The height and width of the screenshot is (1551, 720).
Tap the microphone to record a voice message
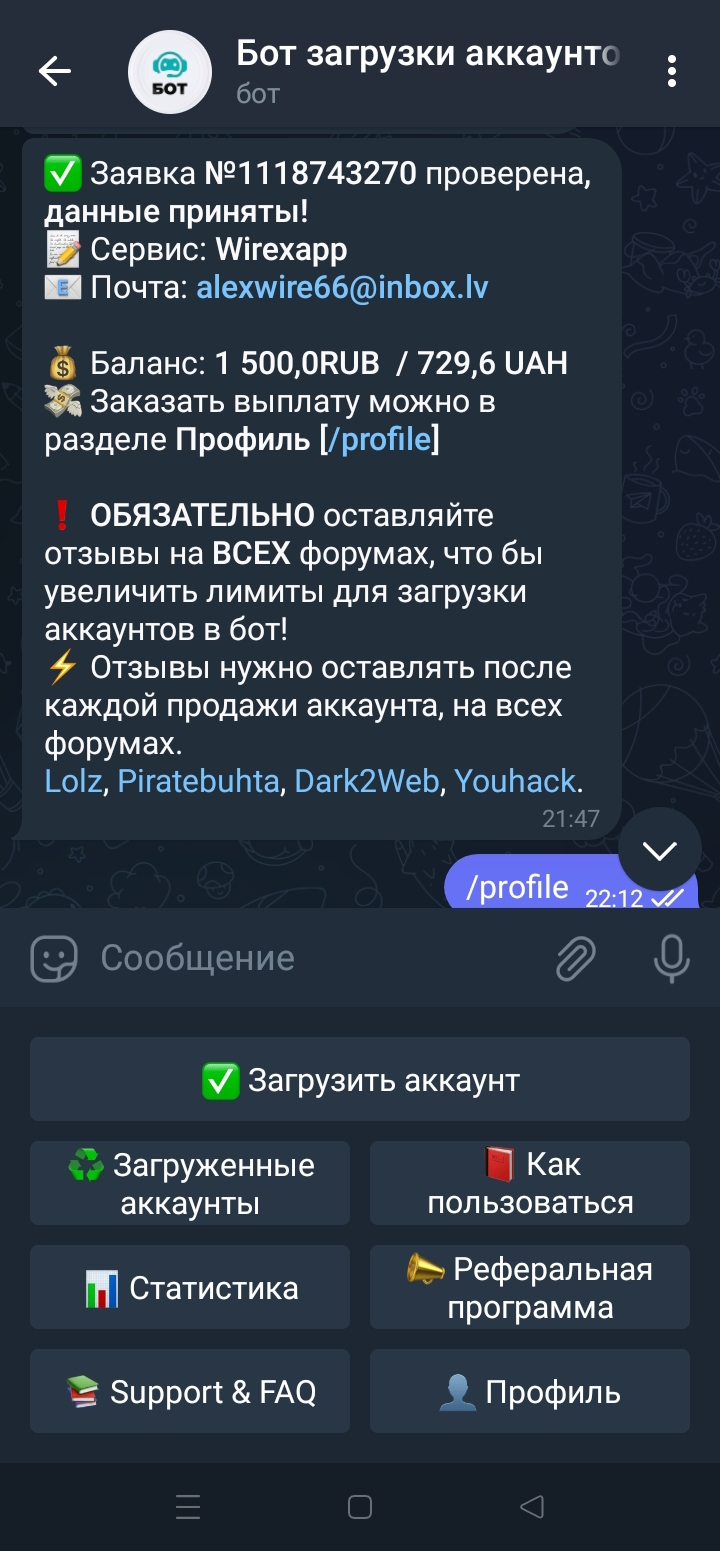coord(671,958)
